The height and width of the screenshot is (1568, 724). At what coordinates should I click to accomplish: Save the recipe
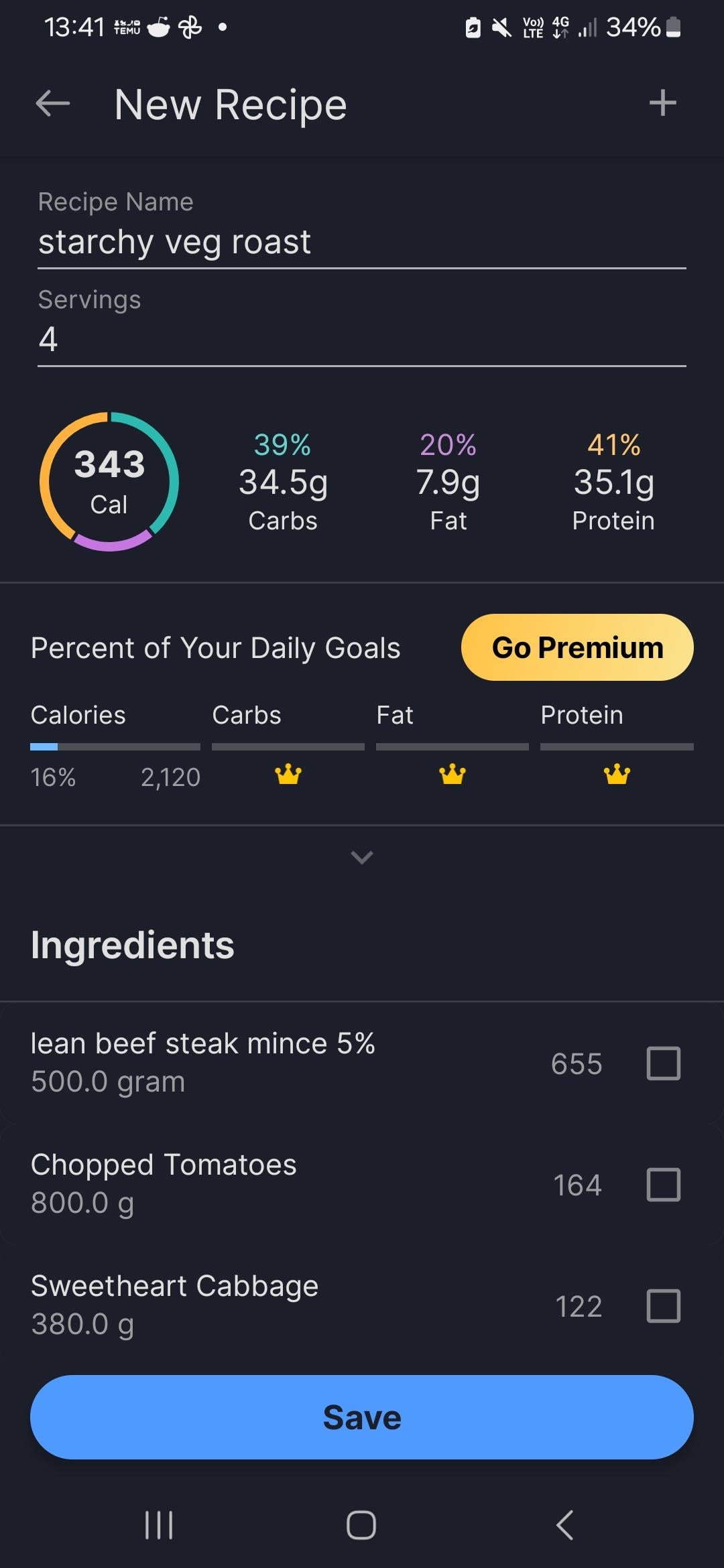click(362, 1417)
